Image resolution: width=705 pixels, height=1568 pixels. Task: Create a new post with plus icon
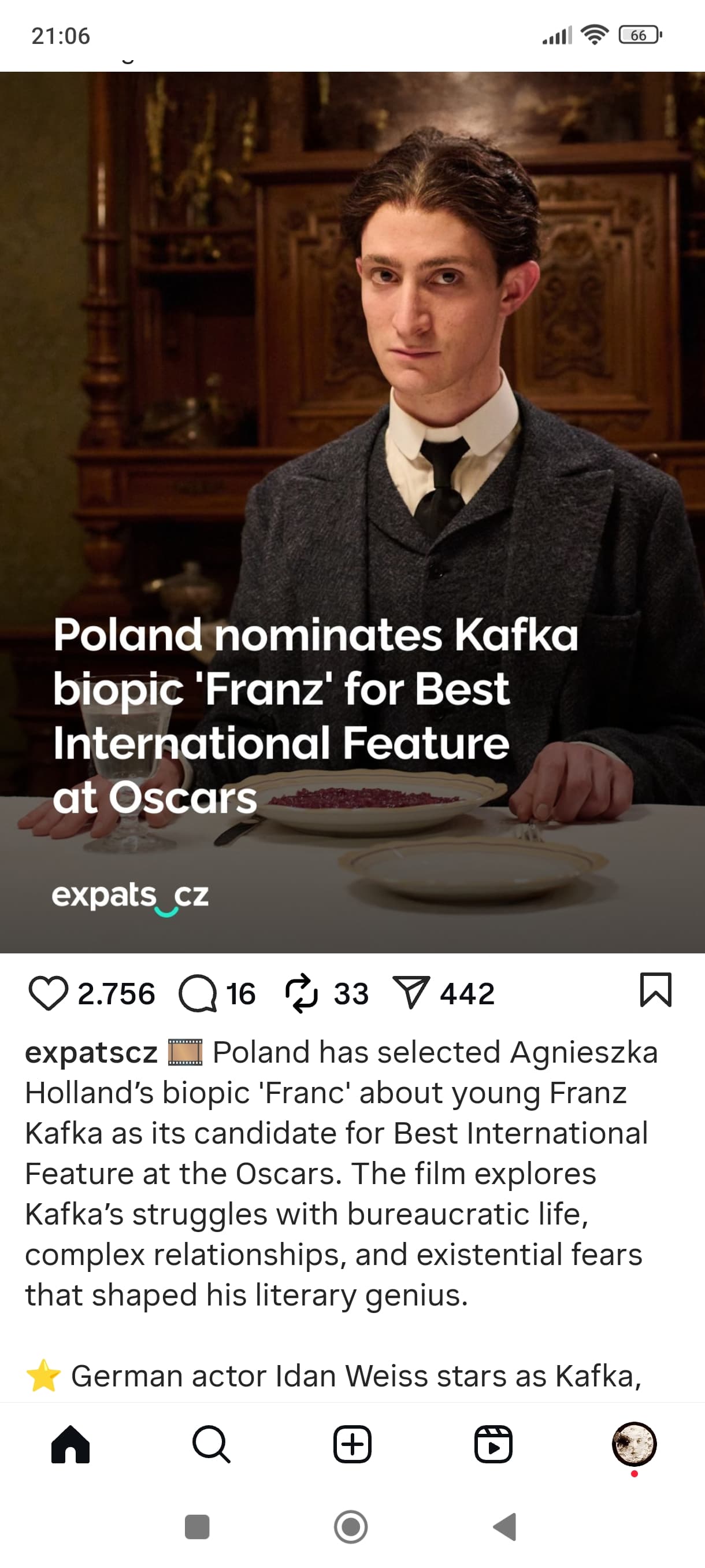click(352, 1444)
